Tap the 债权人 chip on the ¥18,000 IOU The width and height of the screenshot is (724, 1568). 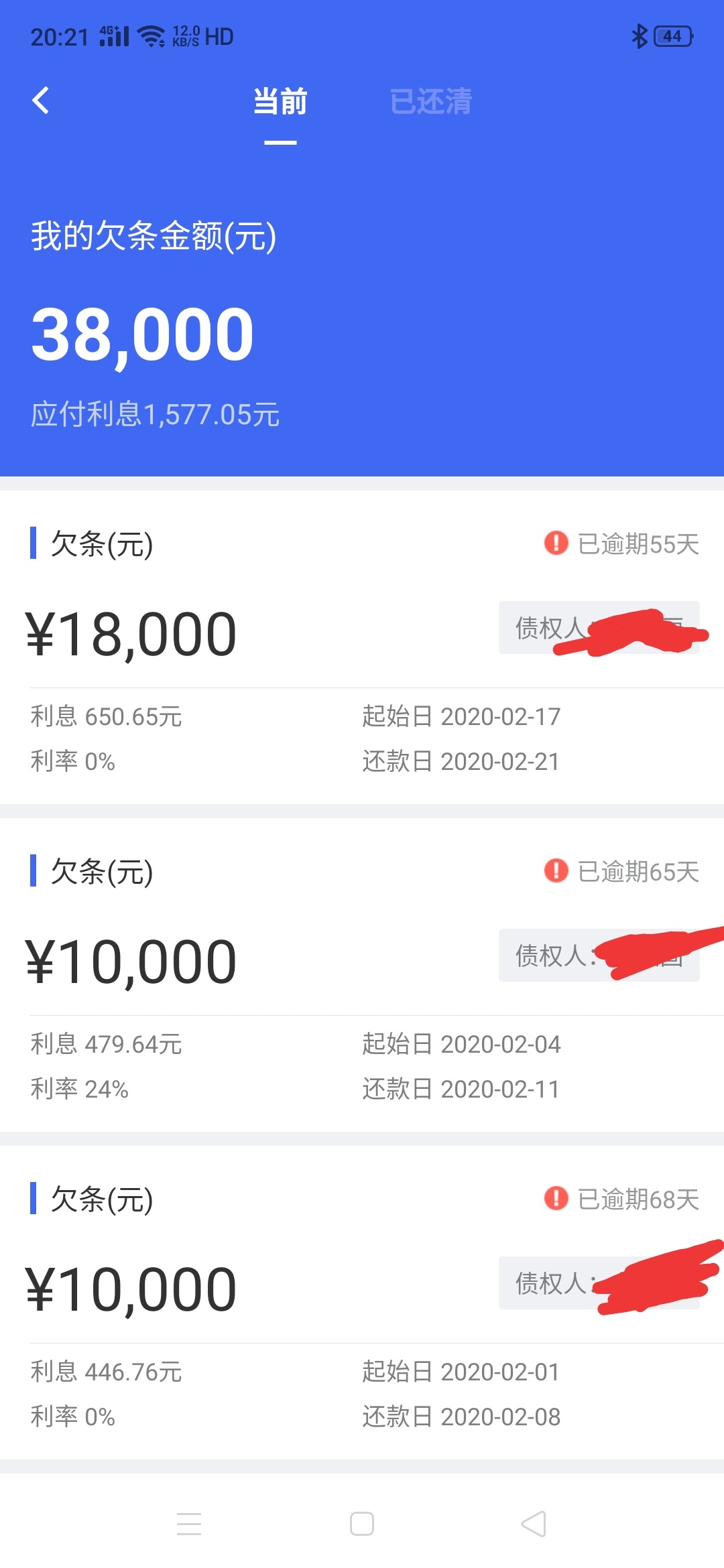point(599,628)
